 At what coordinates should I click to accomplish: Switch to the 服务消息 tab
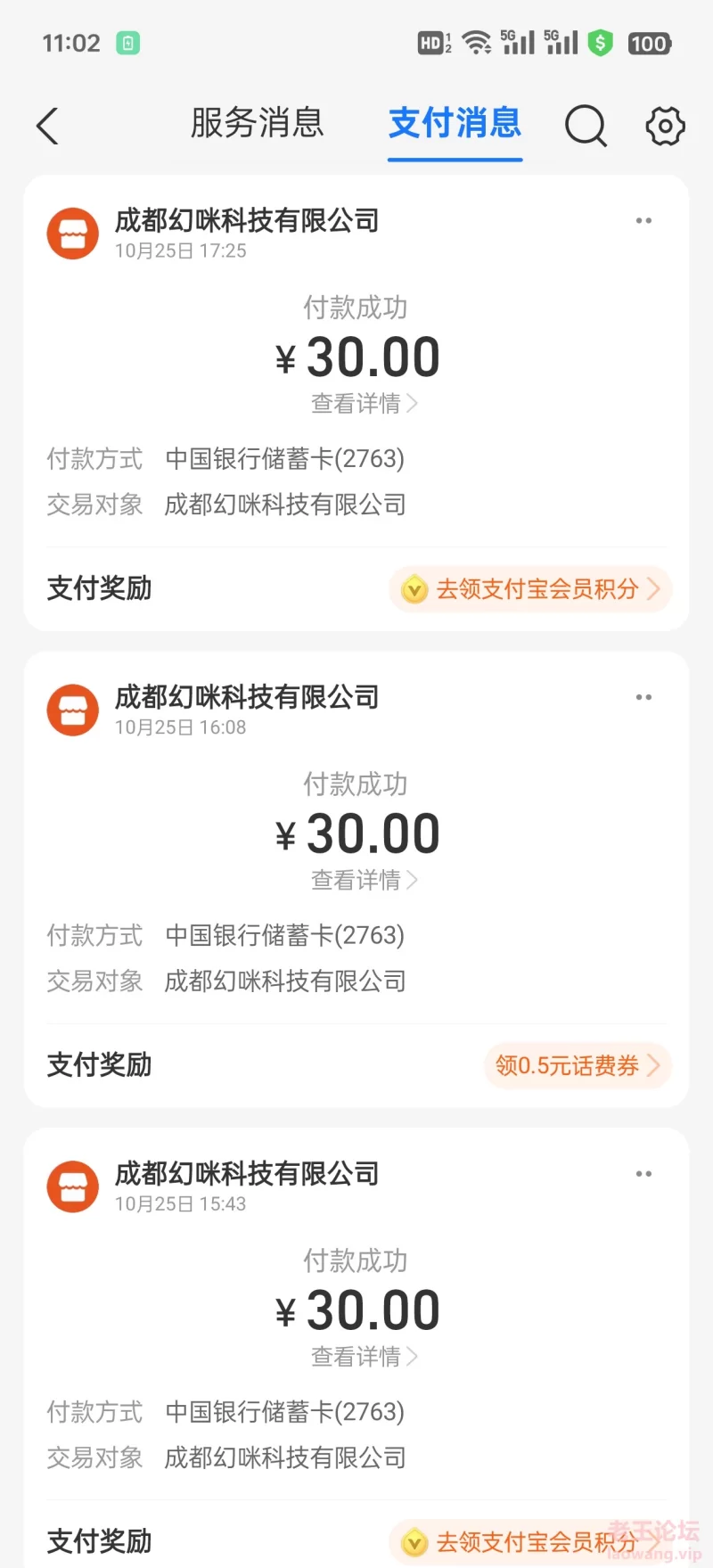coord(258,123)
